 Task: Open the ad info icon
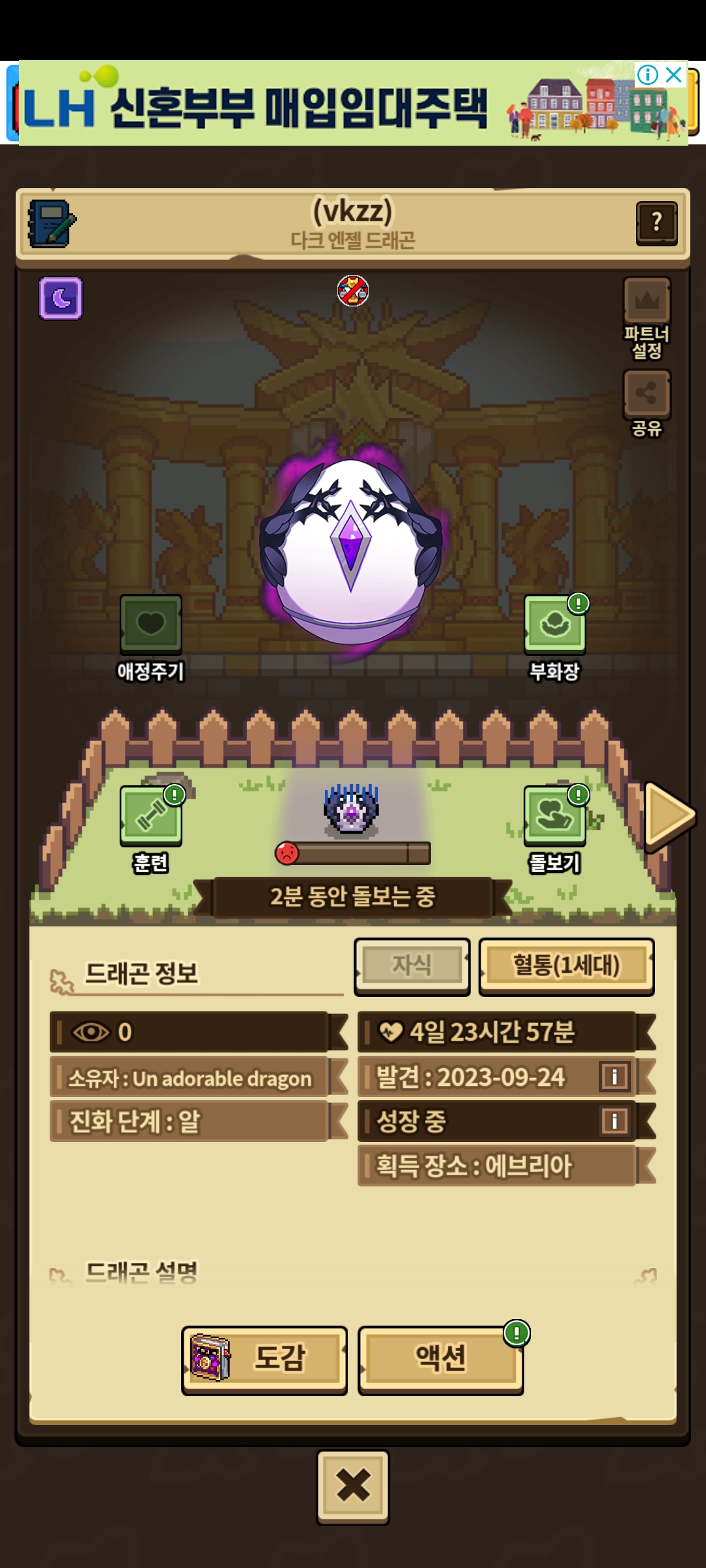coord(647,75)
